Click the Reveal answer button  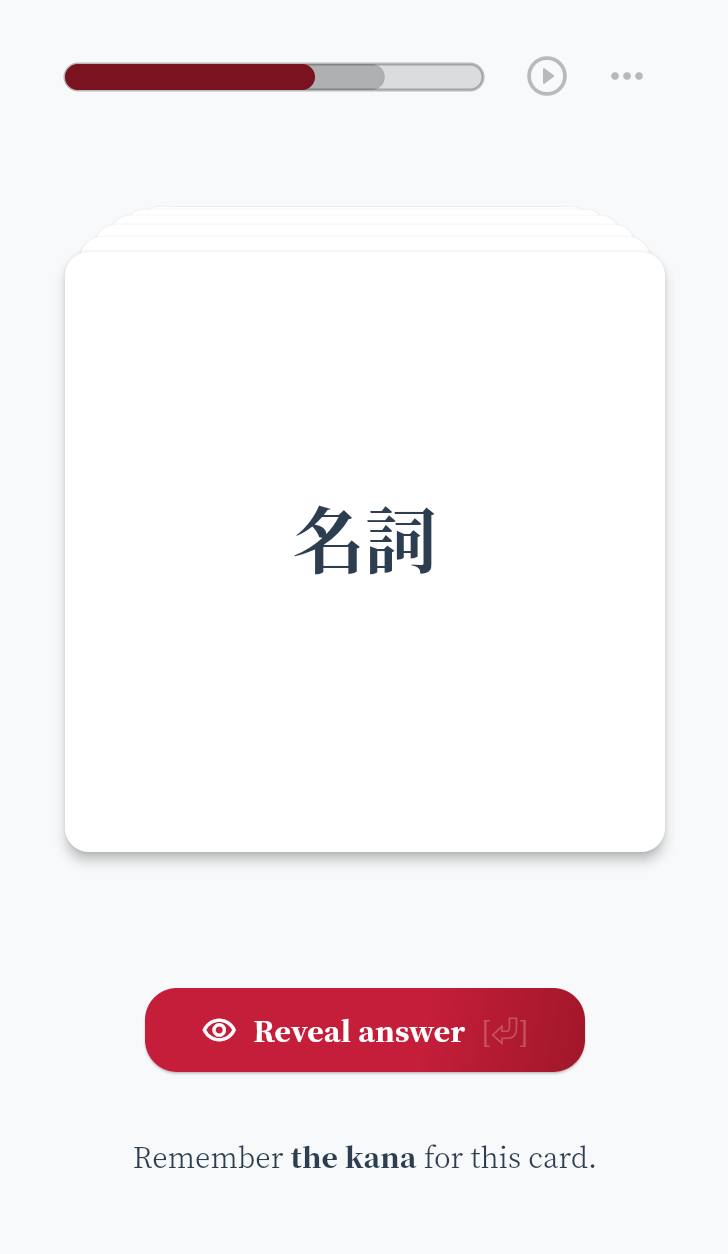(364, 1030)
